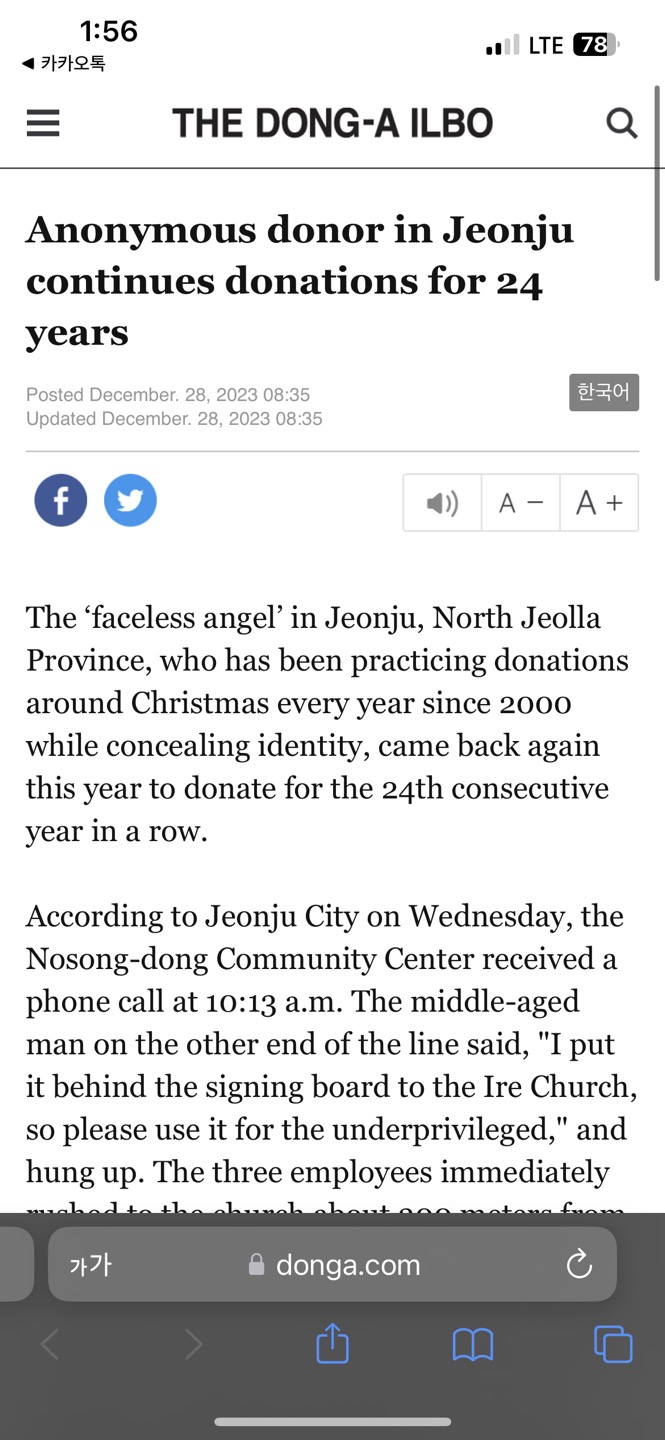This screenshot has width=665, height=1440.
Task: Decrease font size with A−
Action: [x=521, y=503]
